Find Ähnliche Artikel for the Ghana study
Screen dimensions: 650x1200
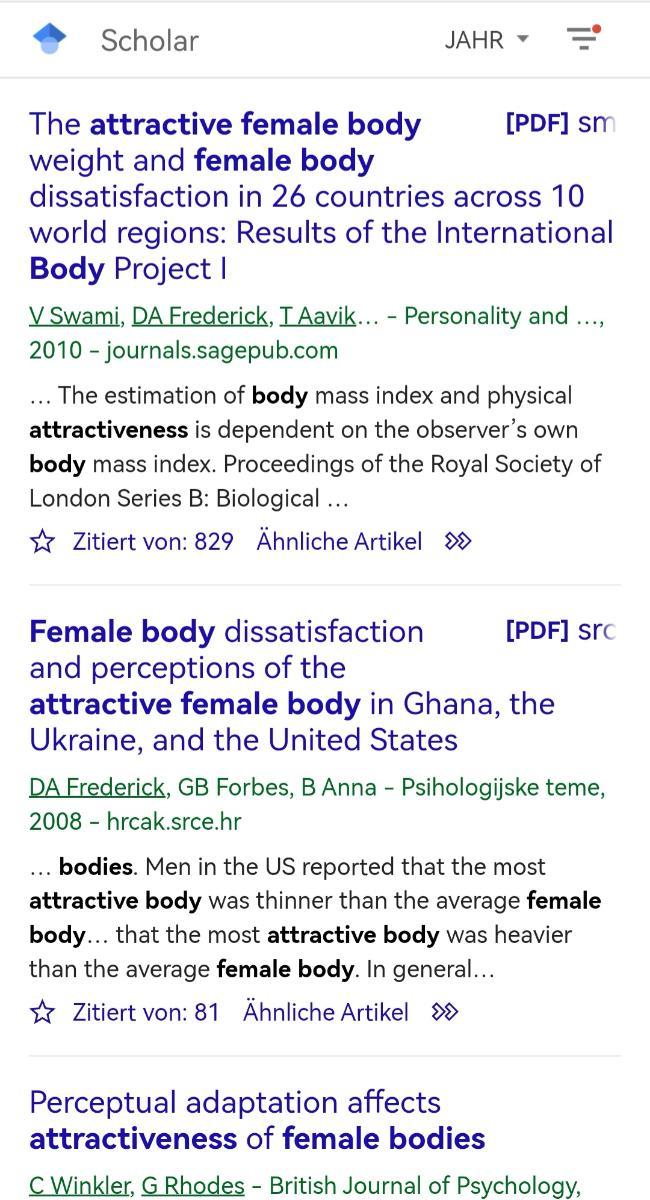(326, 1012)
